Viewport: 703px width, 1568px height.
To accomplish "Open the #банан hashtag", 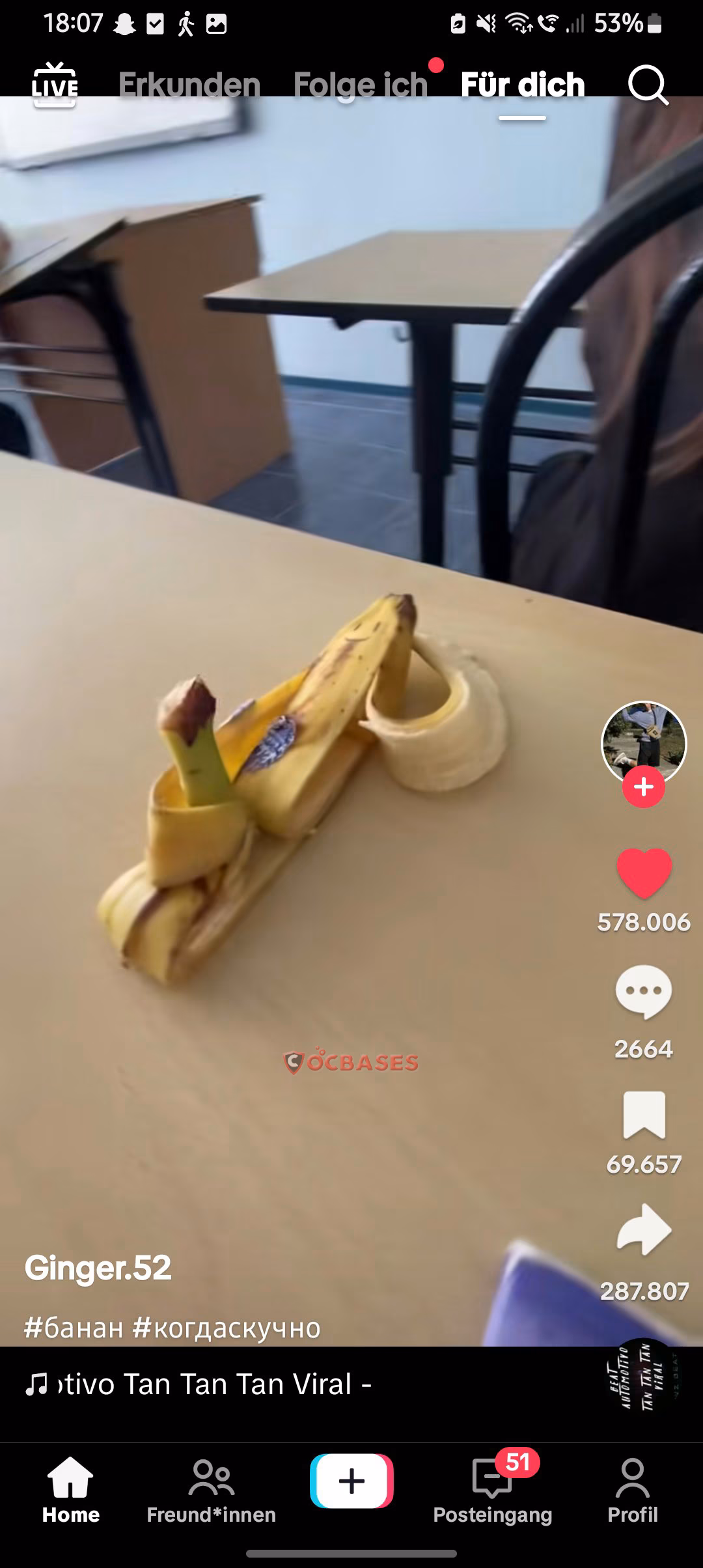I will [x=74, y=1328].
